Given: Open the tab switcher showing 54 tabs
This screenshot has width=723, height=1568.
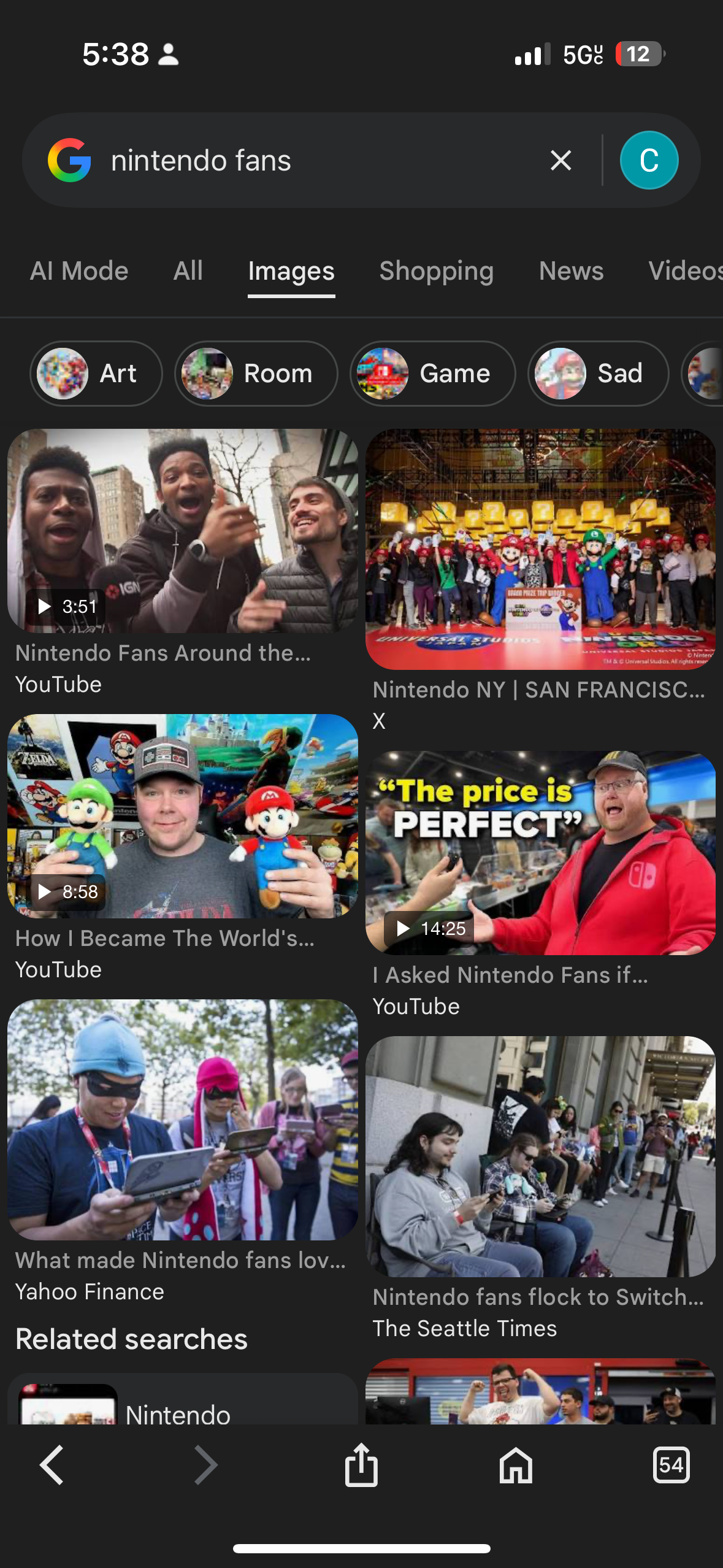Looking at the screenshot, I should tap(671, 1465).
